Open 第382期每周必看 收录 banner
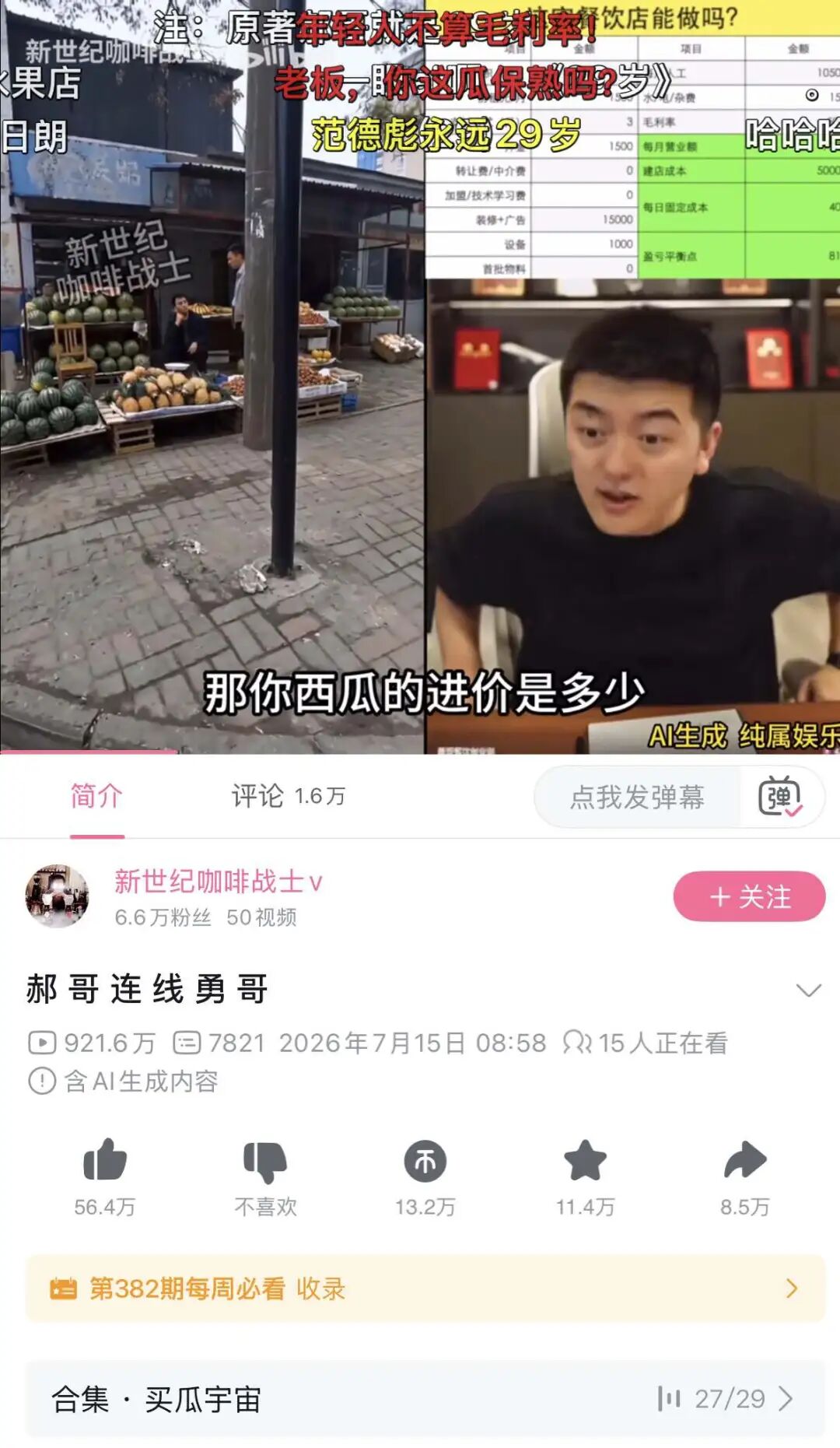The image size is (840, 1448). point(425,1288)
